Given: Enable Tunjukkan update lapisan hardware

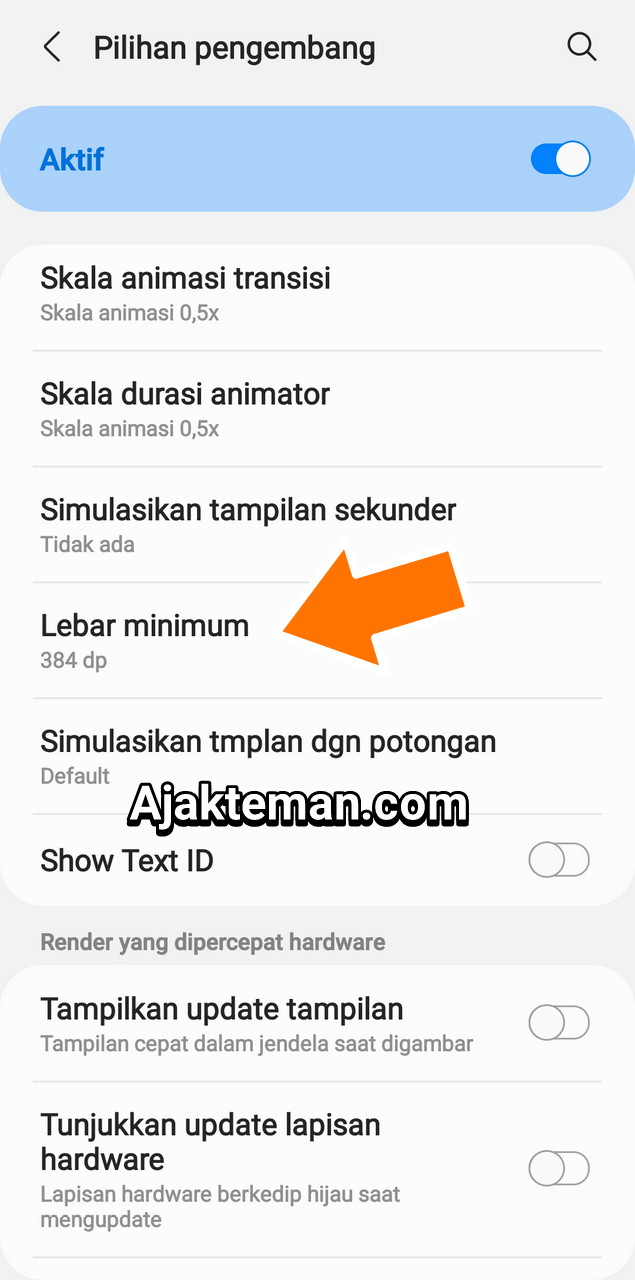Looking at the screenshot, I should coord(559,1168).
